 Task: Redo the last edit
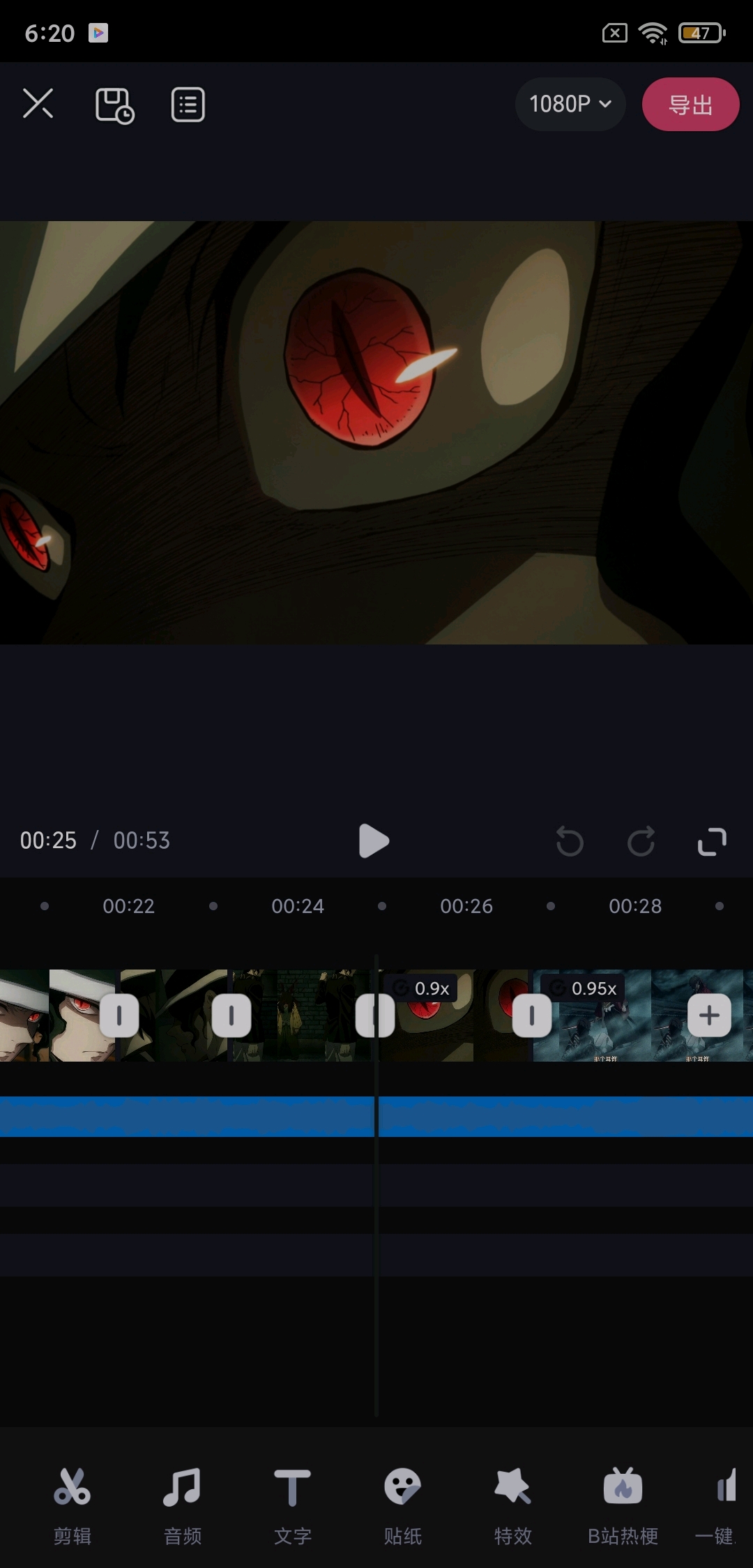(641, 841)
